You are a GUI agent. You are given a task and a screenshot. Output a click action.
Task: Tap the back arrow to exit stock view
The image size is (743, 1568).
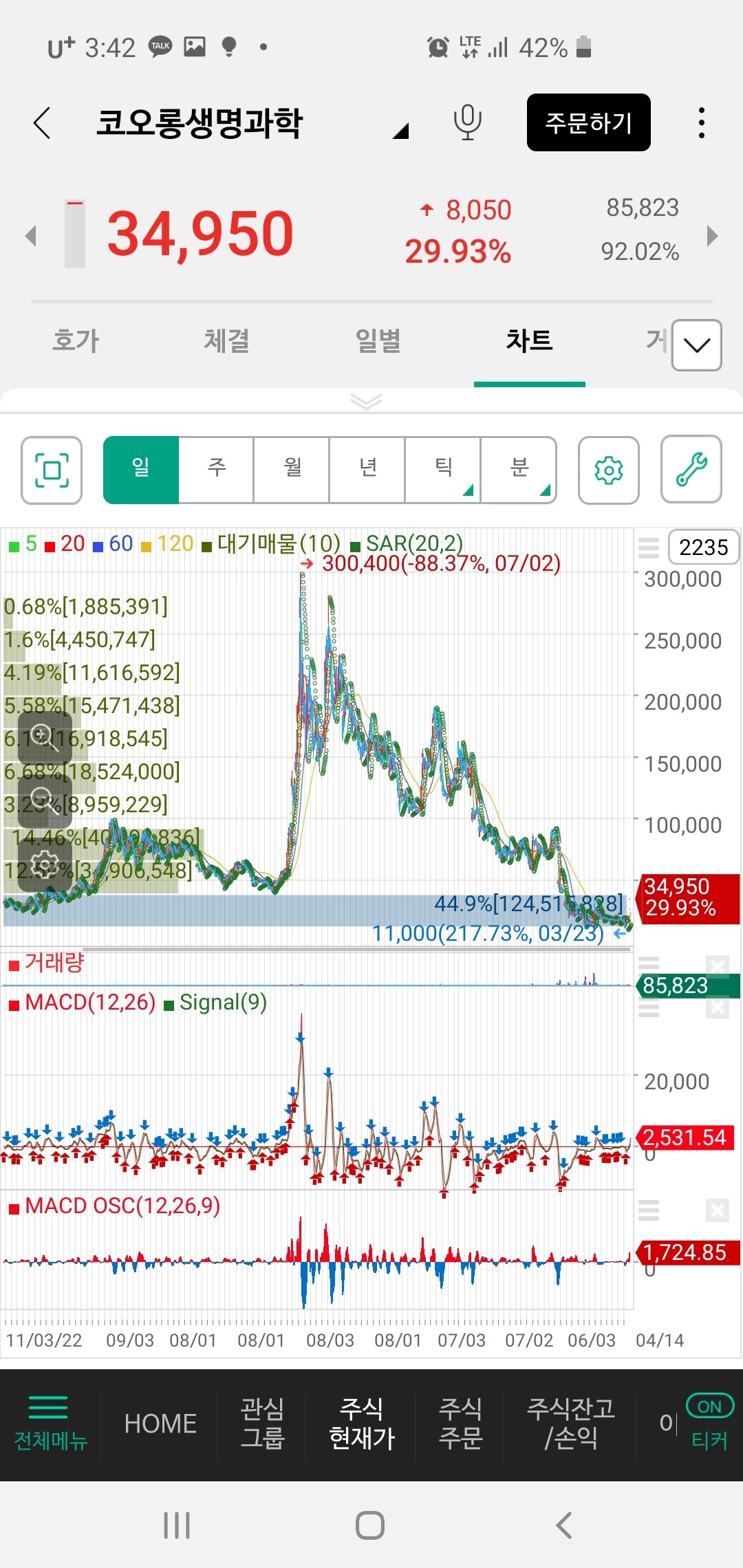tap(41, 122)
